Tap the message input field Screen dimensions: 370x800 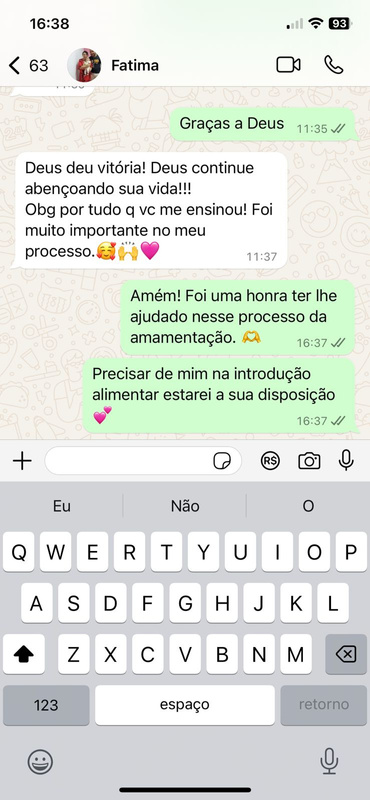[x=143, y=461]
